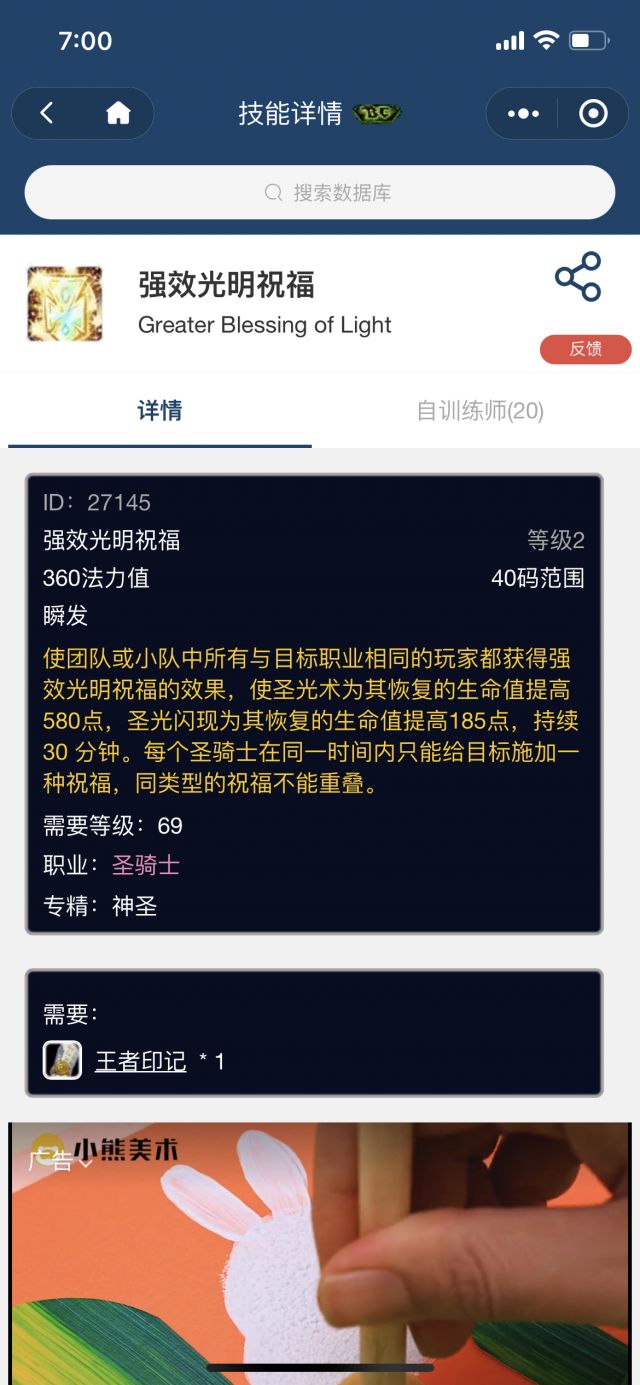Open the 王者印记 reagent link

140,1061
